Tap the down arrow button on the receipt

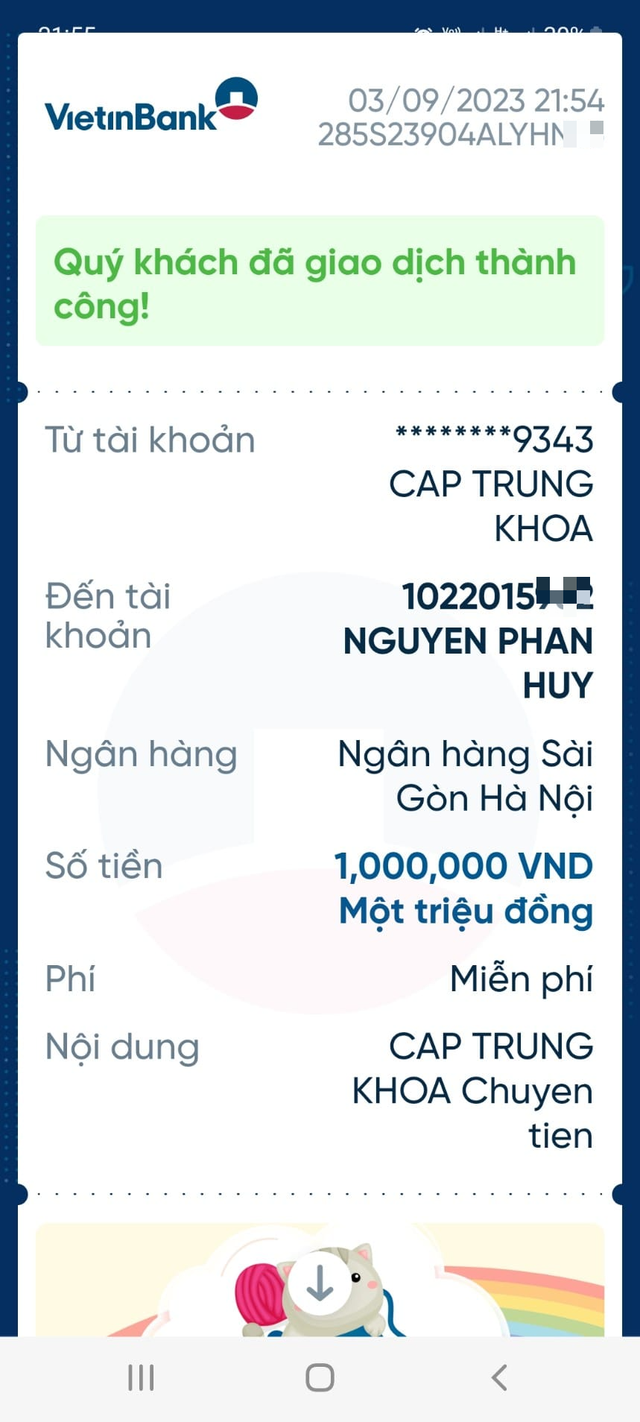320,1285
